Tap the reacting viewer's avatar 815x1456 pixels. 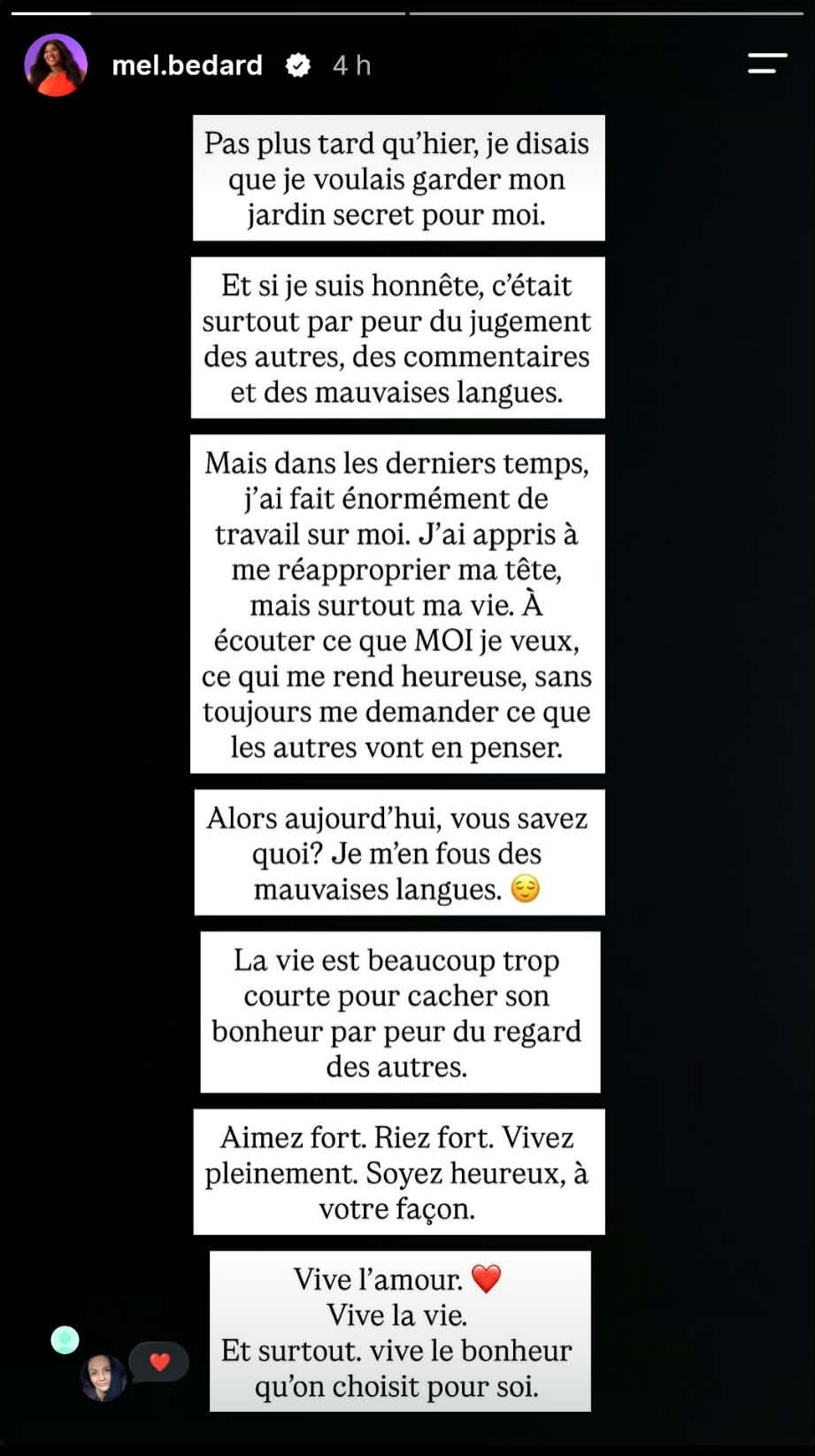(x=104, y=1377)
